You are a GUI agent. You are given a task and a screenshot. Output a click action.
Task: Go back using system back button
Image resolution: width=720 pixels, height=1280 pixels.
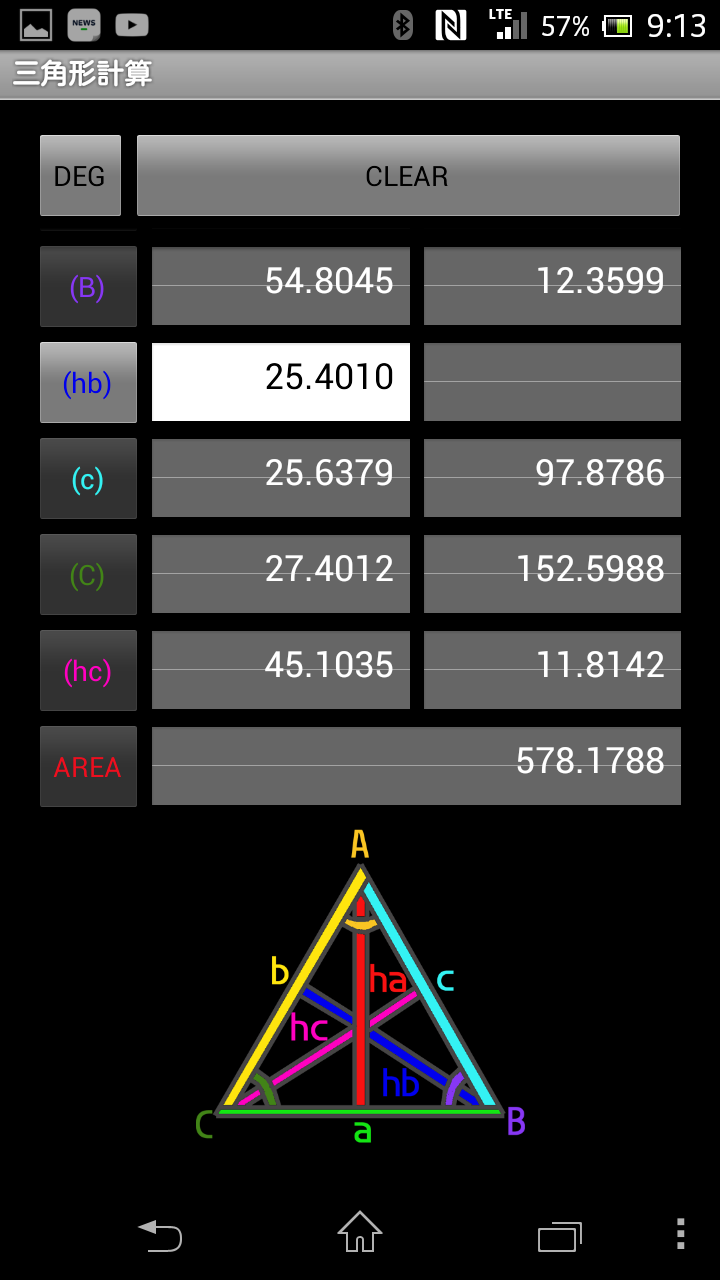(160, 1236)
